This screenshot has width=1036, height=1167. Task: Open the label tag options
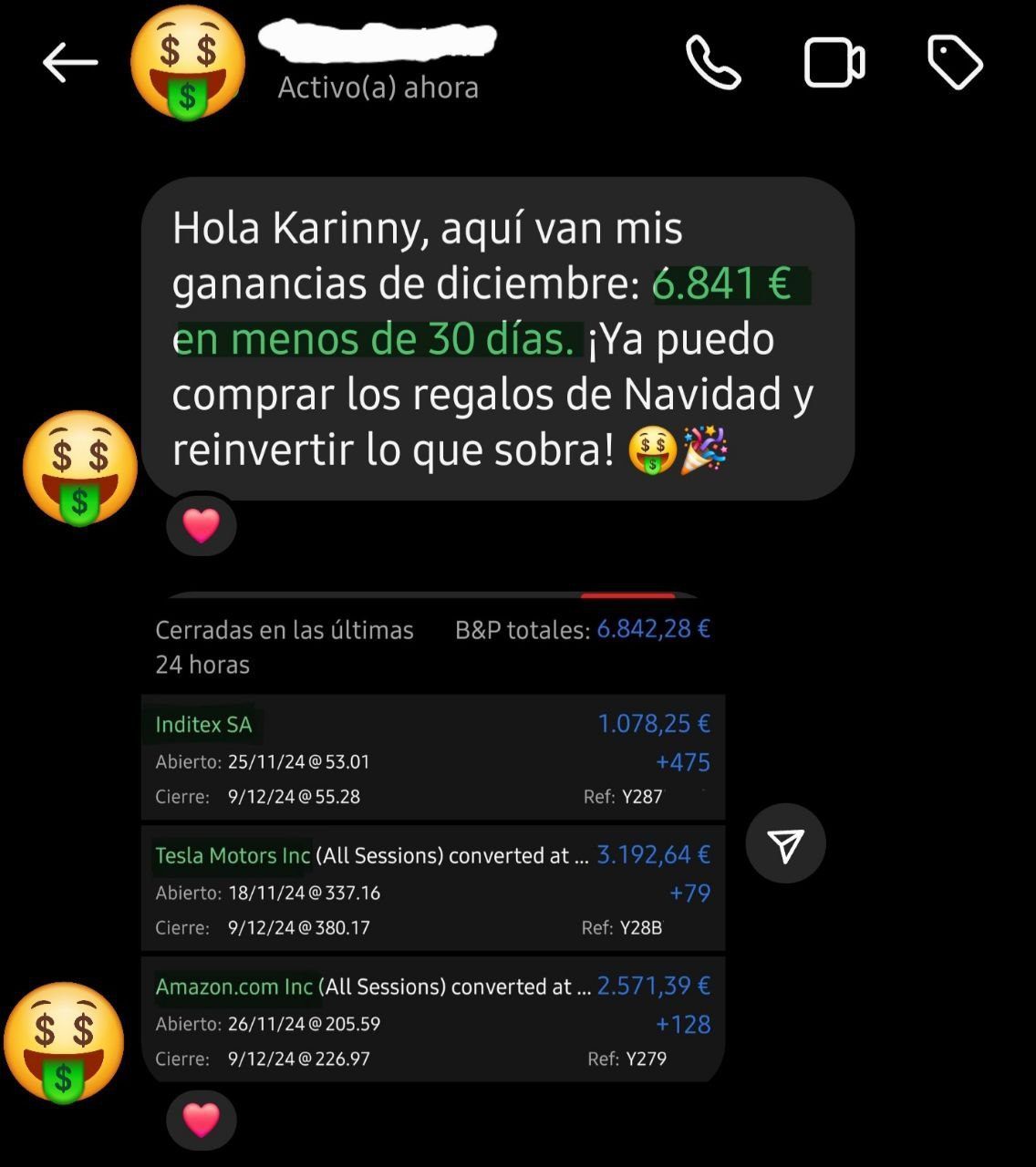pyautogui.click(x=954, y=63)
